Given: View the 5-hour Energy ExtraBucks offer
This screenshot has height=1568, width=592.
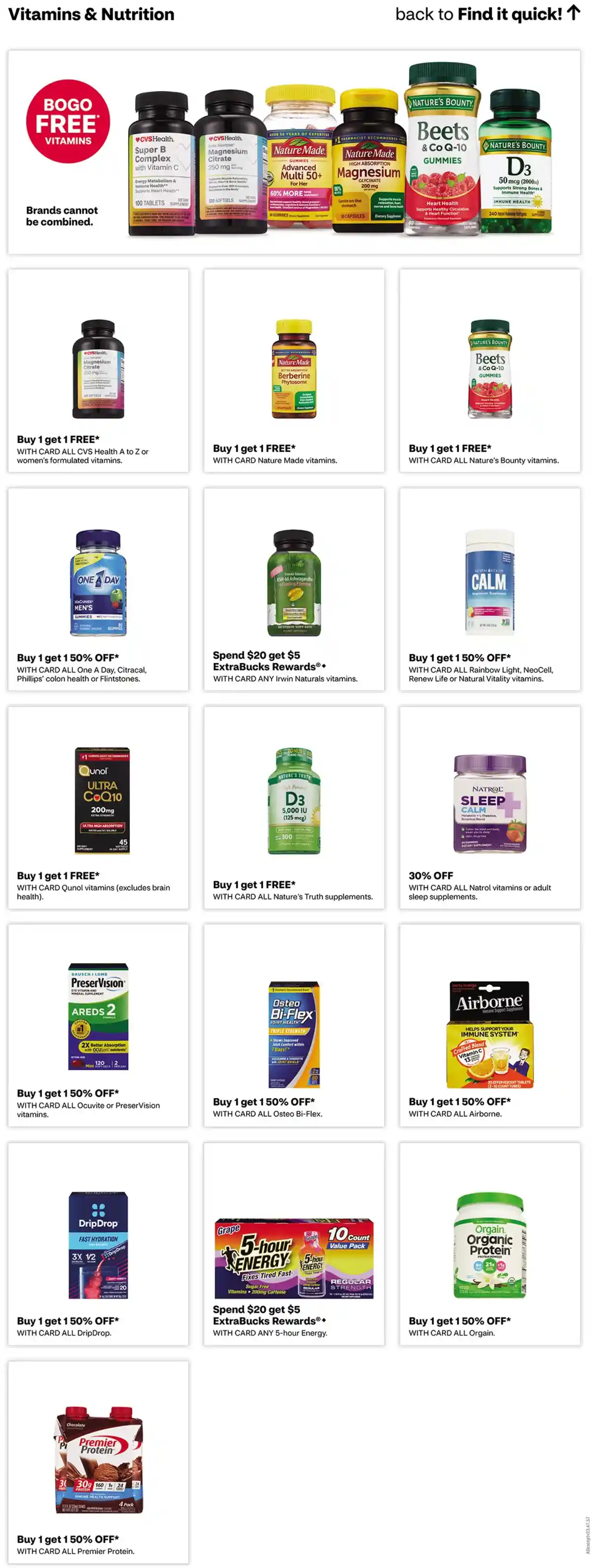Looking at the screenshot, I should pyautogui.click(x=294, y=1244).
